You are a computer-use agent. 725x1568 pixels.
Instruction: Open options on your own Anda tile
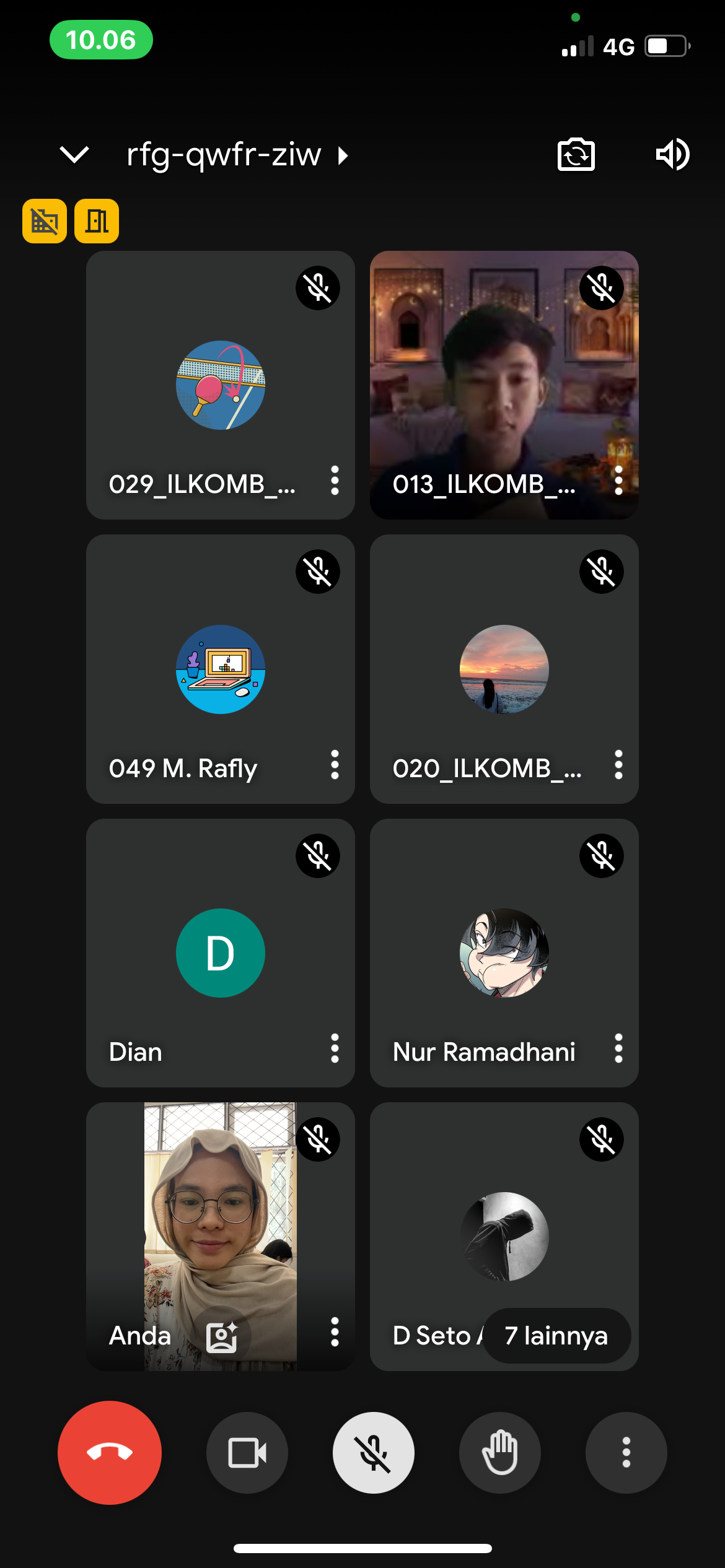[335, 1332]
